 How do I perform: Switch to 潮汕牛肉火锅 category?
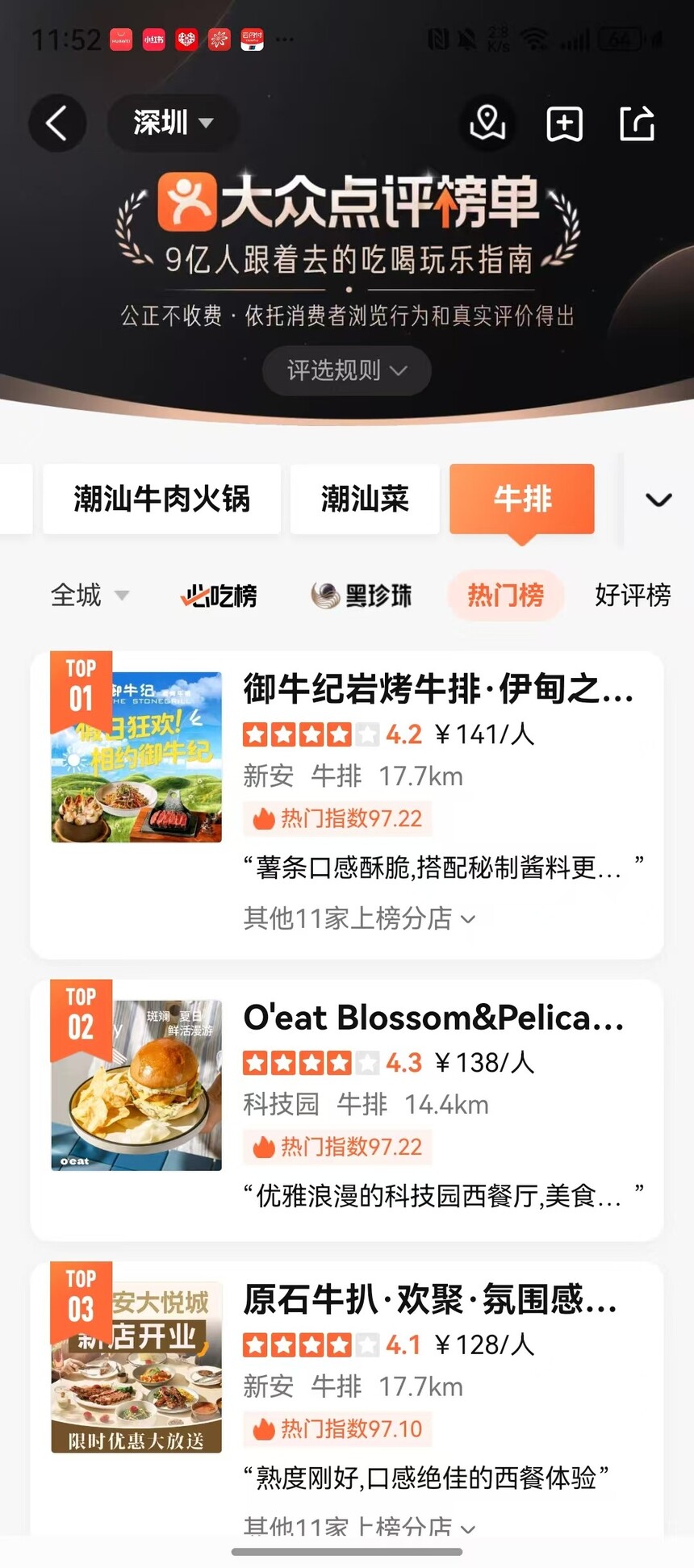coord(161,499)
